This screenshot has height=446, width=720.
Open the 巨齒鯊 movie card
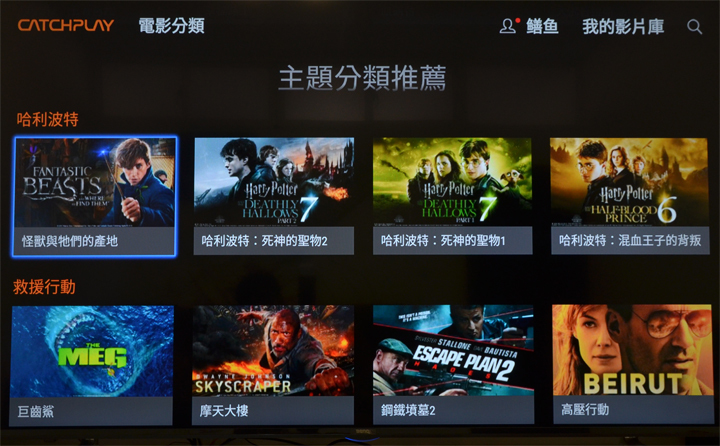click(92, 364)
